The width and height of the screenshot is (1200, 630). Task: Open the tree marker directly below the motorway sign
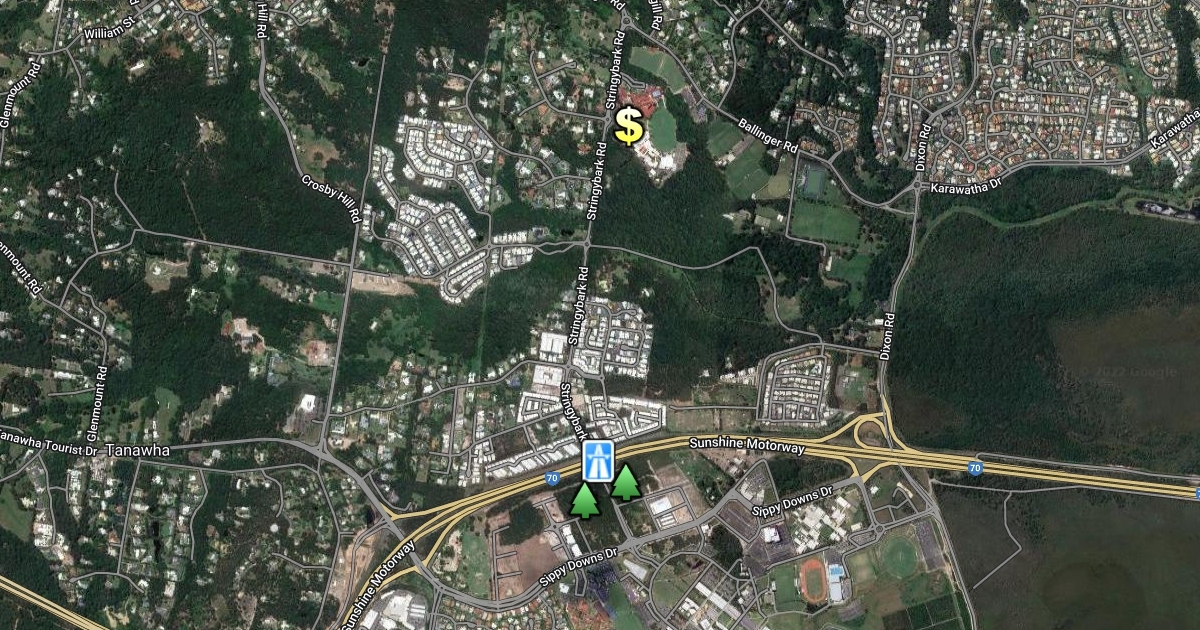click(x=584, y=500)
